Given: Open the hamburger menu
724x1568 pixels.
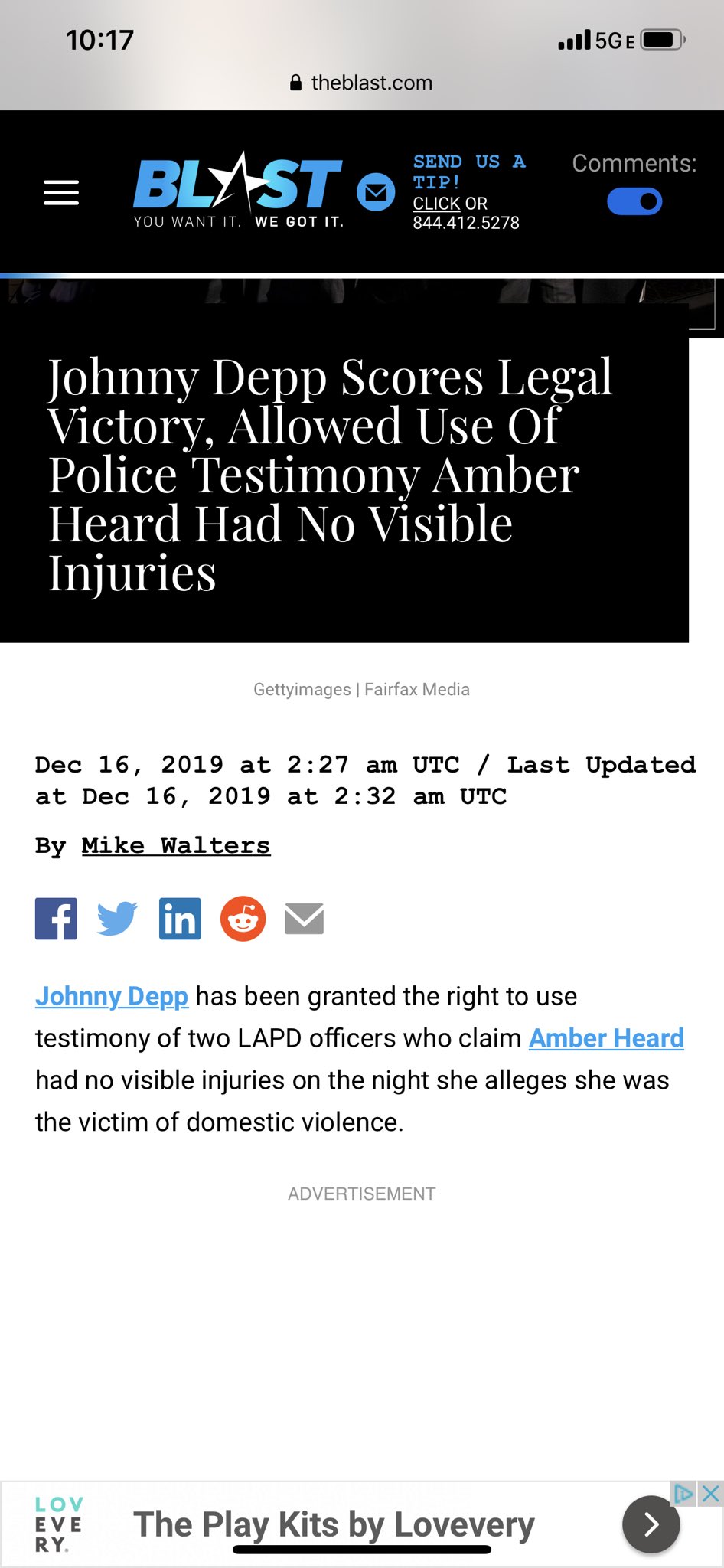Looking at the screenshot, I should tap(61, 192).
